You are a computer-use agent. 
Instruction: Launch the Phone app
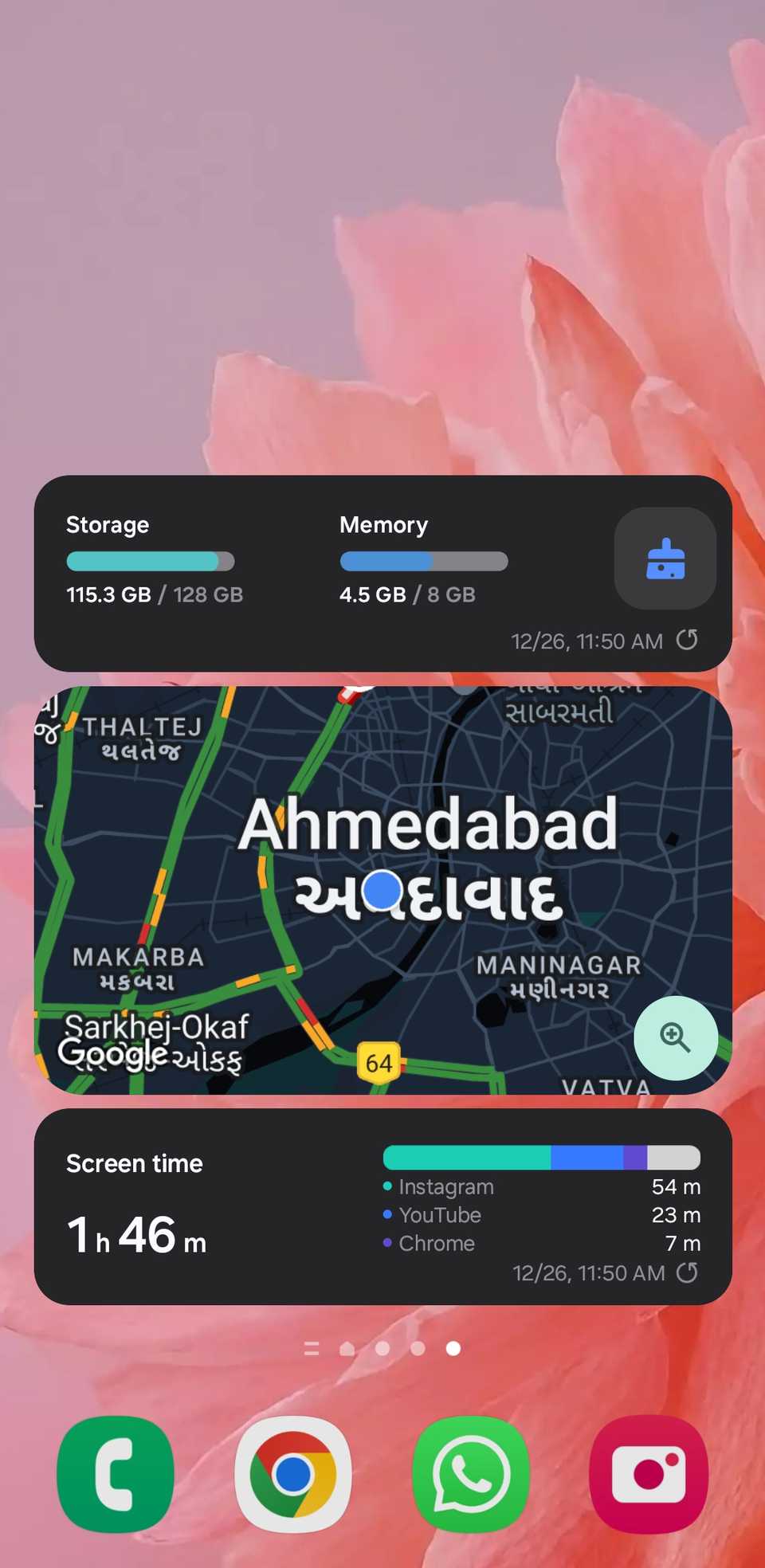pos(116,1474)
